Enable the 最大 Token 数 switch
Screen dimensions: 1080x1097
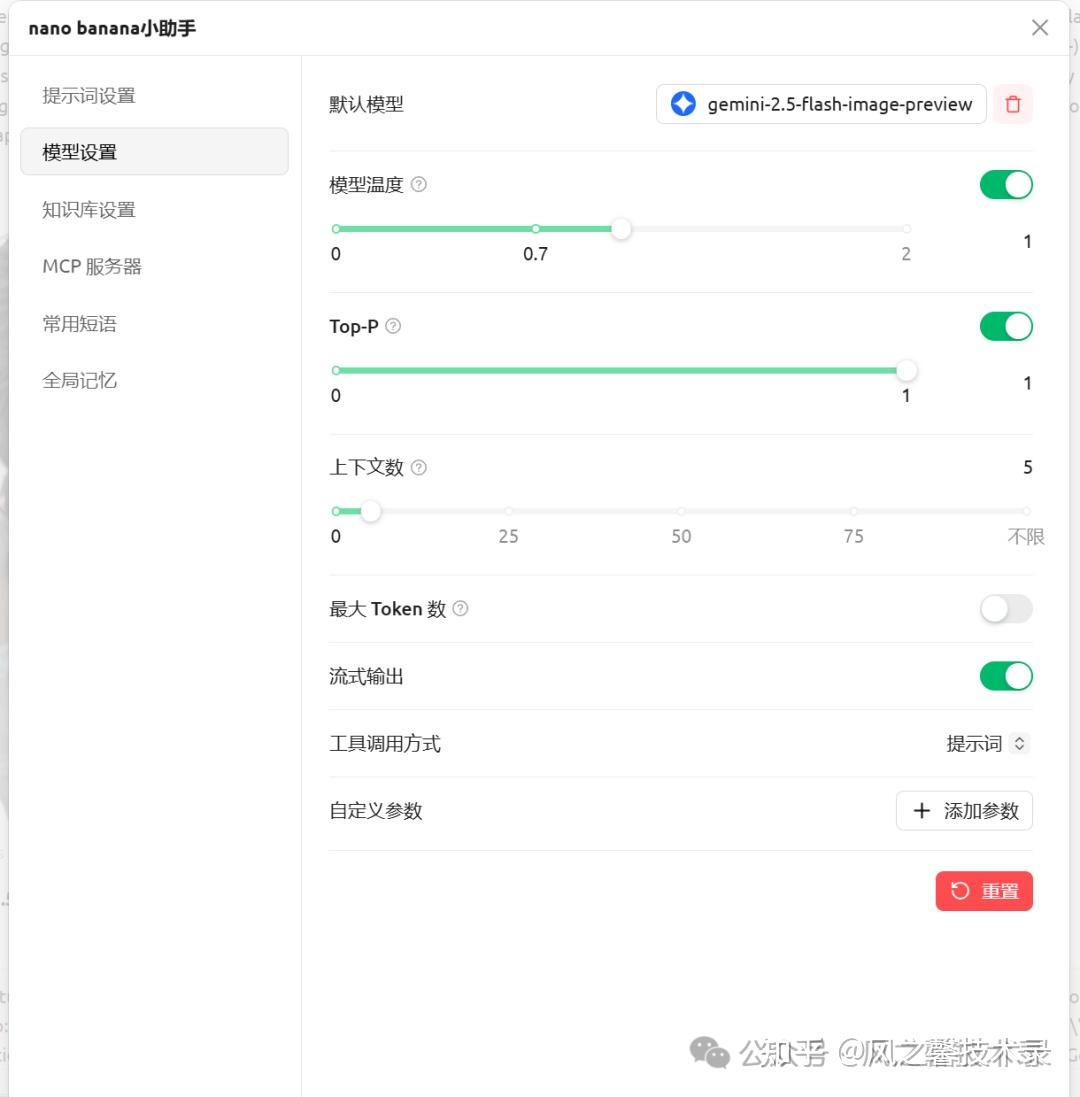(x=1005, y=609)
